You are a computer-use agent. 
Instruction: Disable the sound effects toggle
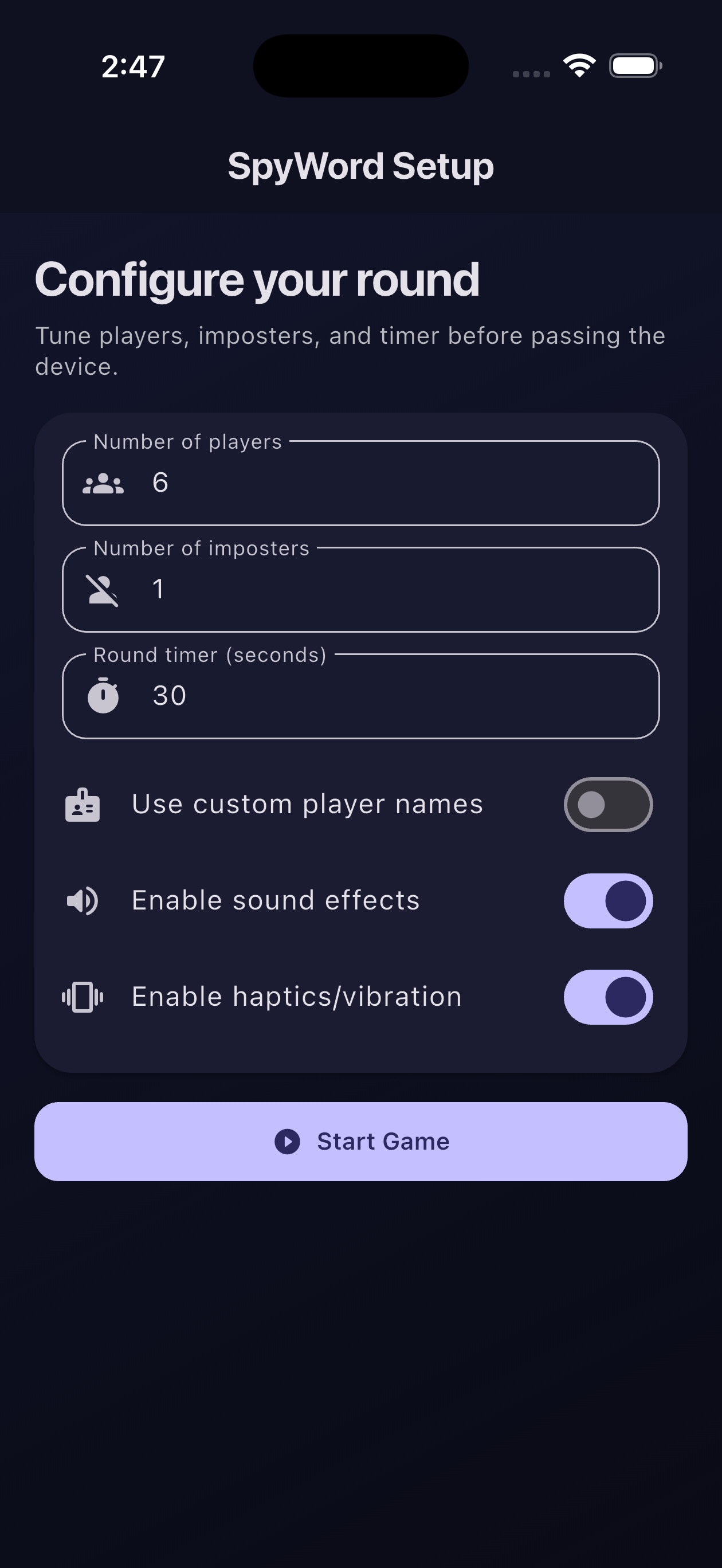(607, 900)
